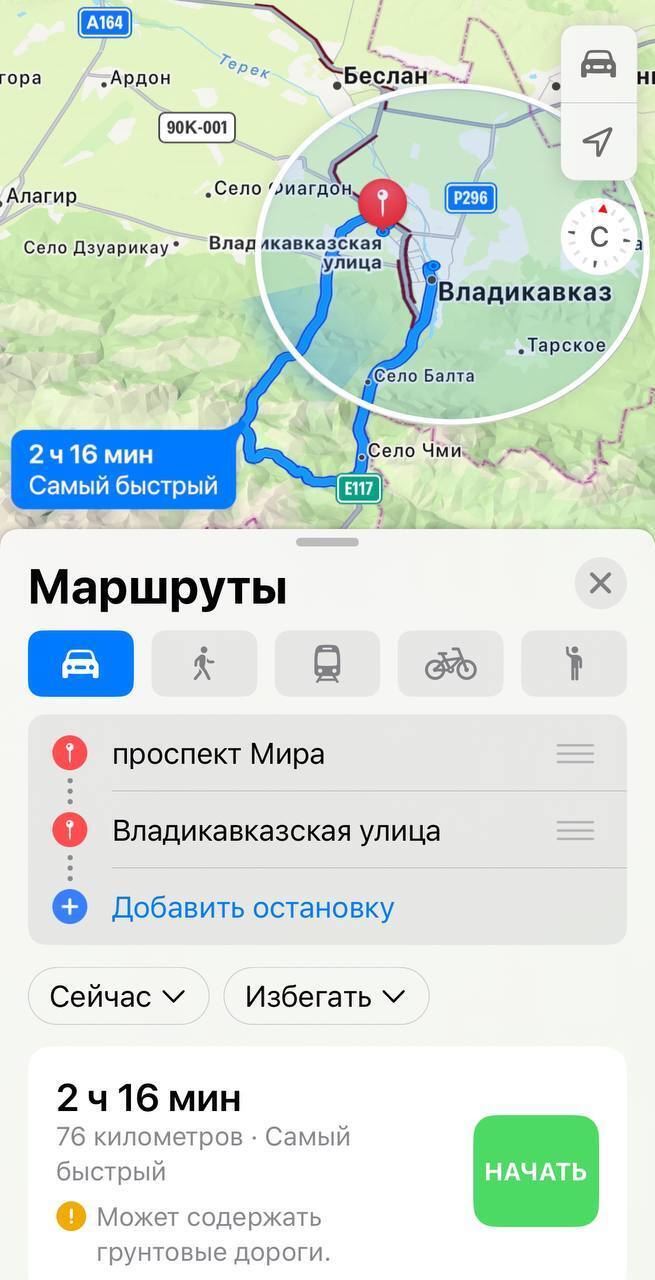655x1280 pixels.
Task: Switch to walking directions
Action: [x=204, y=663]
